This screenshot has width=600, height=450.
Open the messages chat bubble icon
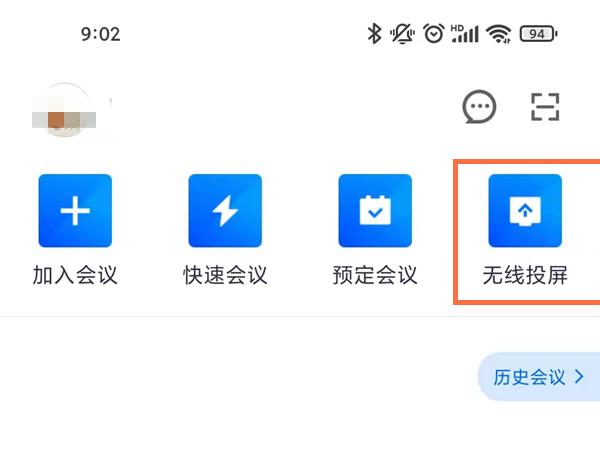[x=479, y=107]
